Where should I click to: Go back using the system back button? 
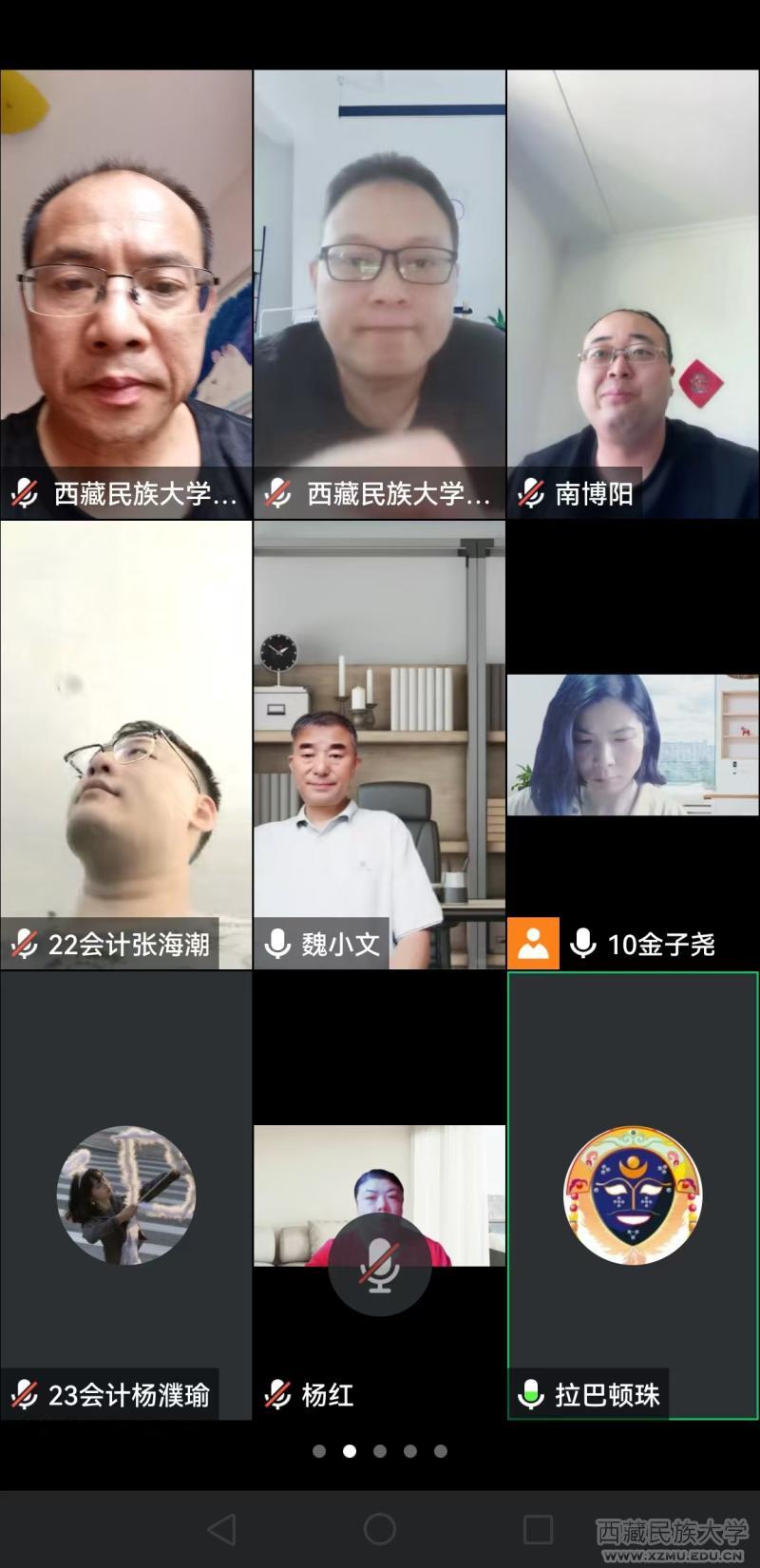point(221,1529)
